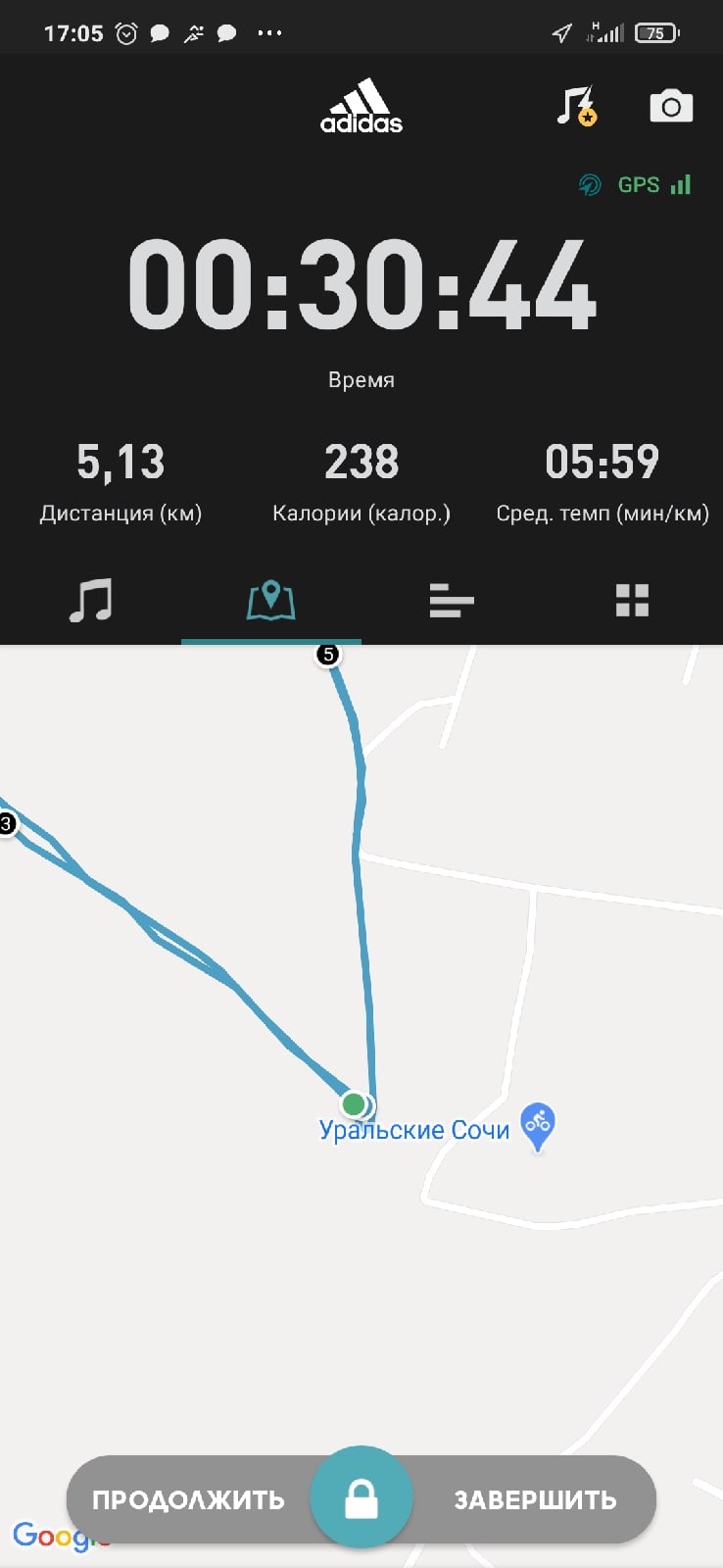Open the Уральские Сочи cycling map marker
The height and width of the screenshot is (1568, 723).
coord(537,1125)
